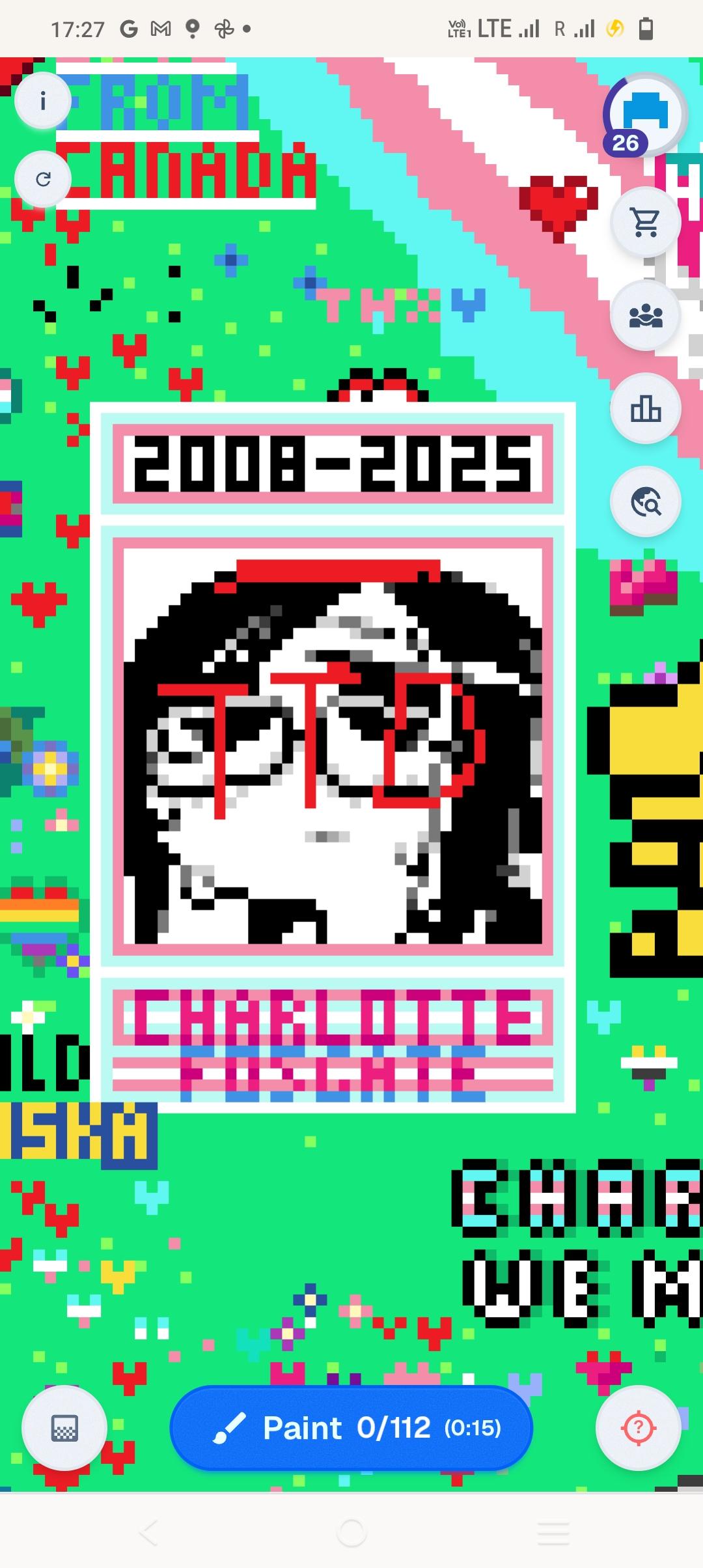The width and height of the screenshot is (703, 1568).
Task: Tap the red crosshair help button
Action: point(639,1428)
